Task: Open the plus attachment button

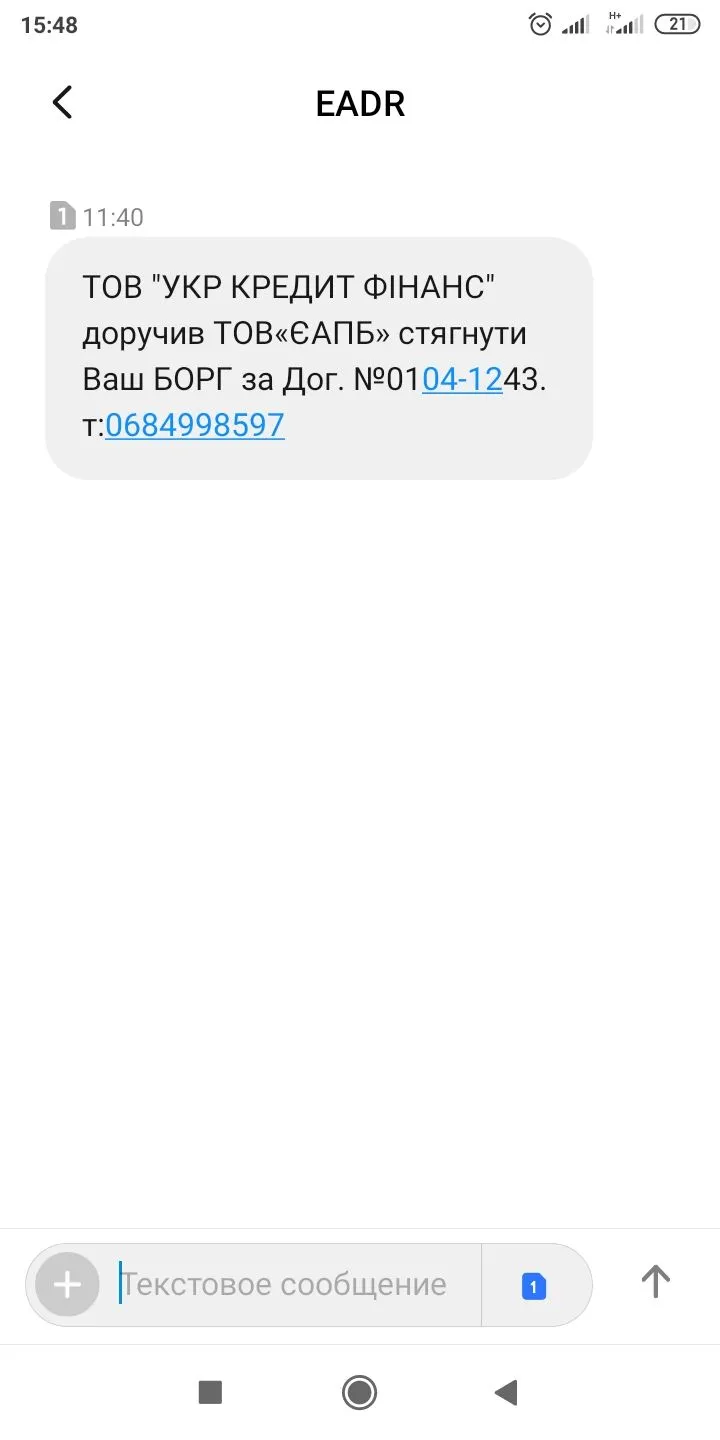Action: click(67, 1284)
